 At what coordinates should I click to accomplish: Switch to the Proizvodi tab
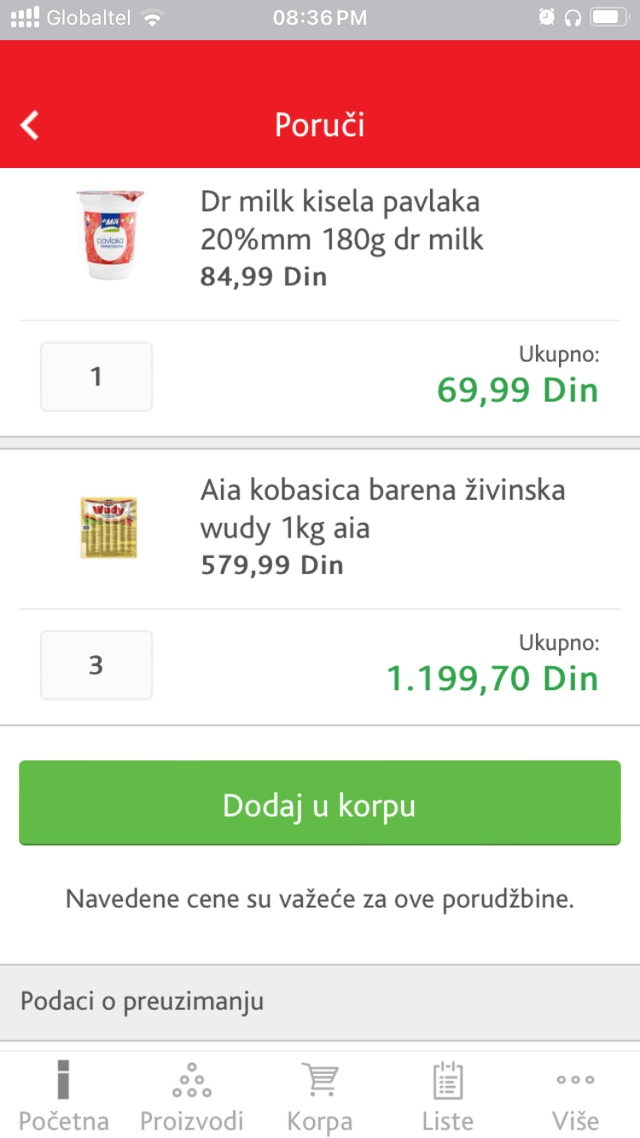coord(192,1096)
